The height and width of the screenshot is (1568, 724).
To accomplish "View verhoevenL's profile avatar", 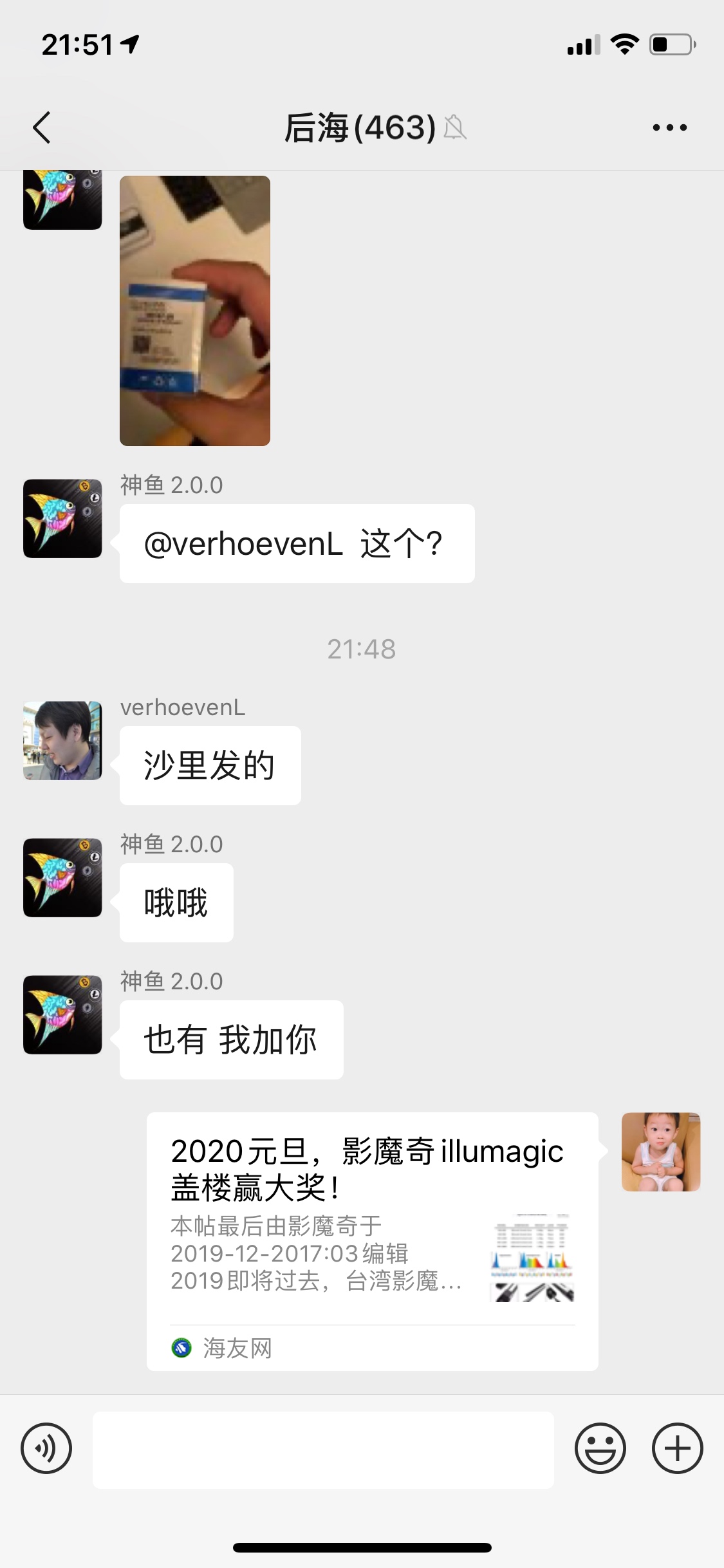I will click(62, 740).
